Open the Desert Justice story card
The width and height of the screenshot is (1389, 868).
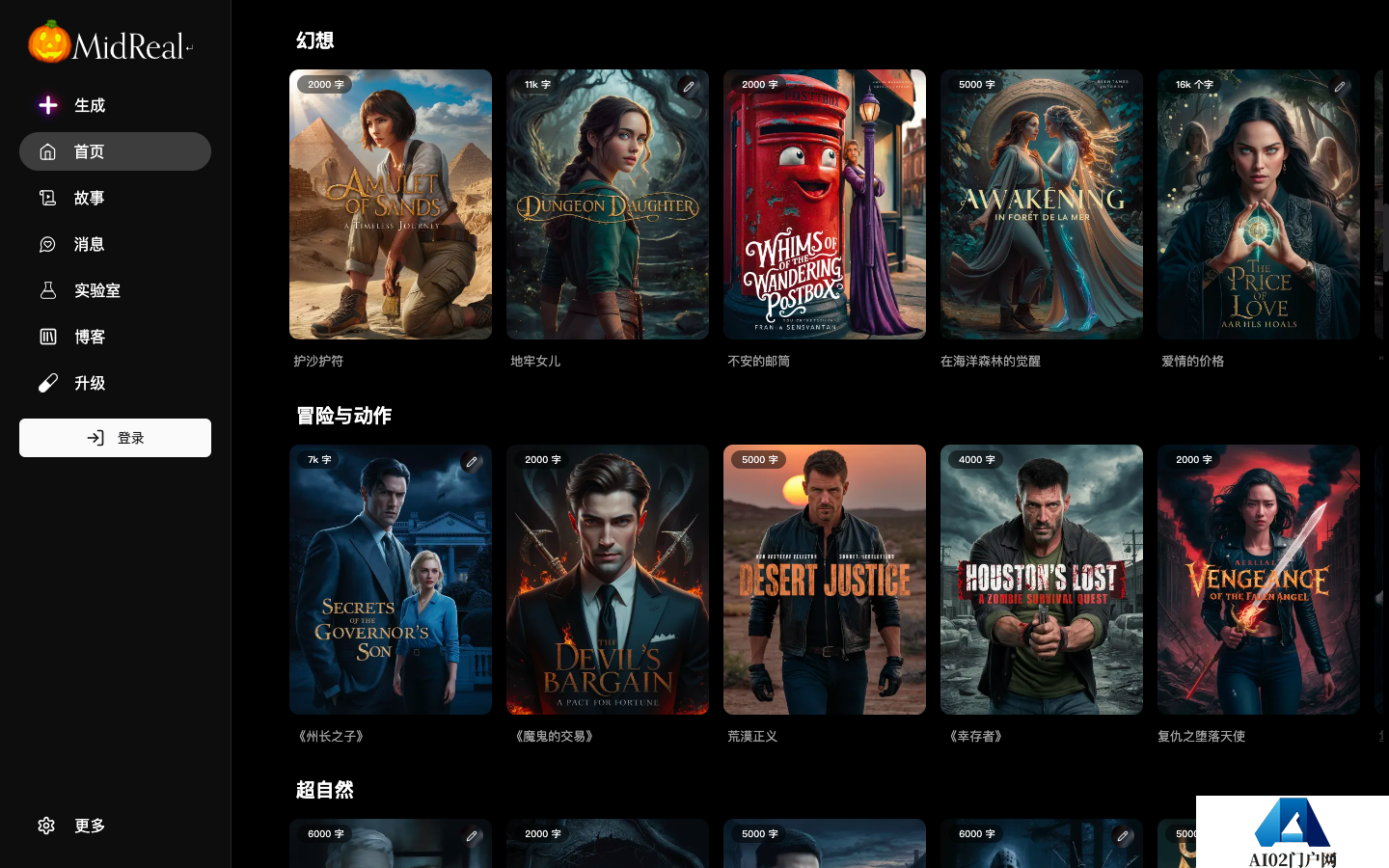tap(824, 579)
